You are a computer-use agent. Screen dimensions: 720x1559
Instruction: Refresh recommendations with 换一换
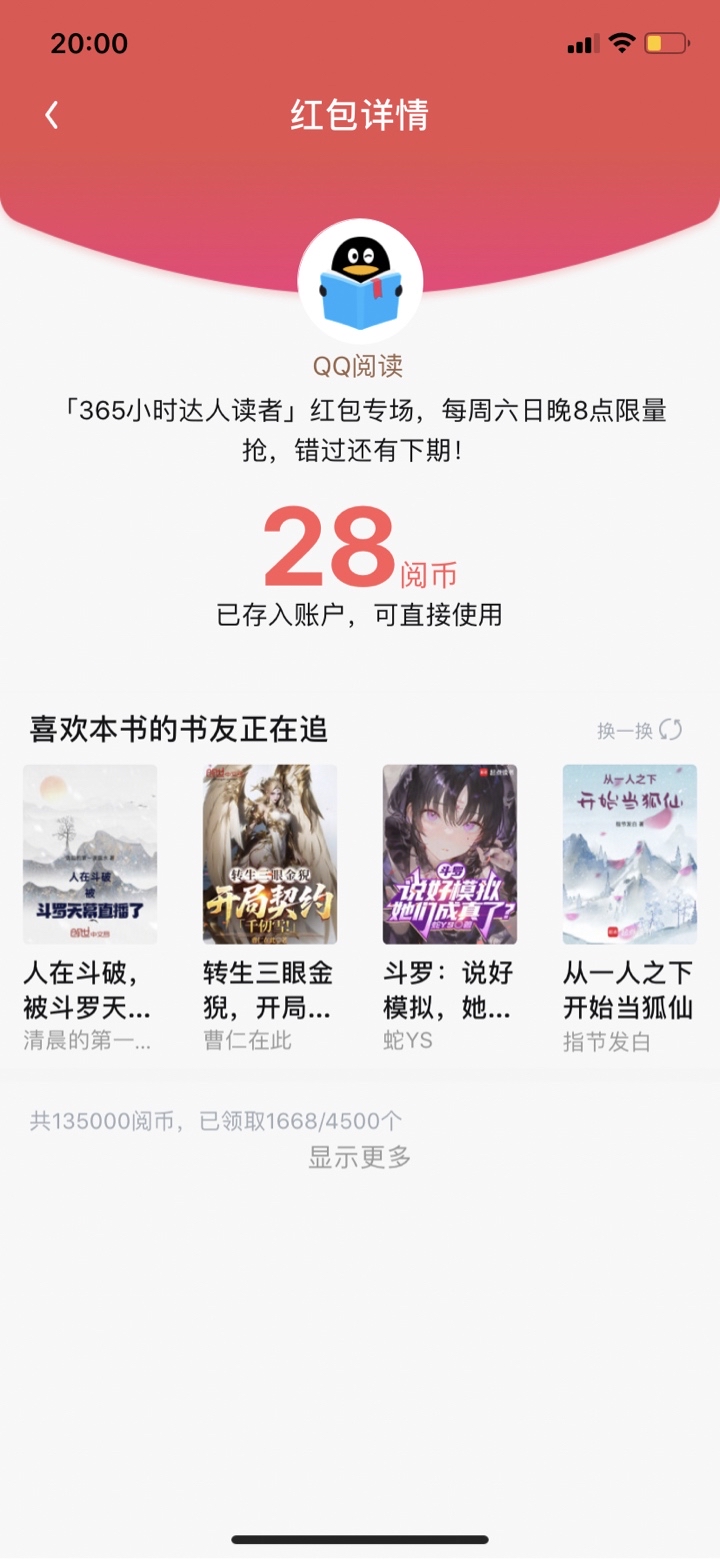point(640,730)
